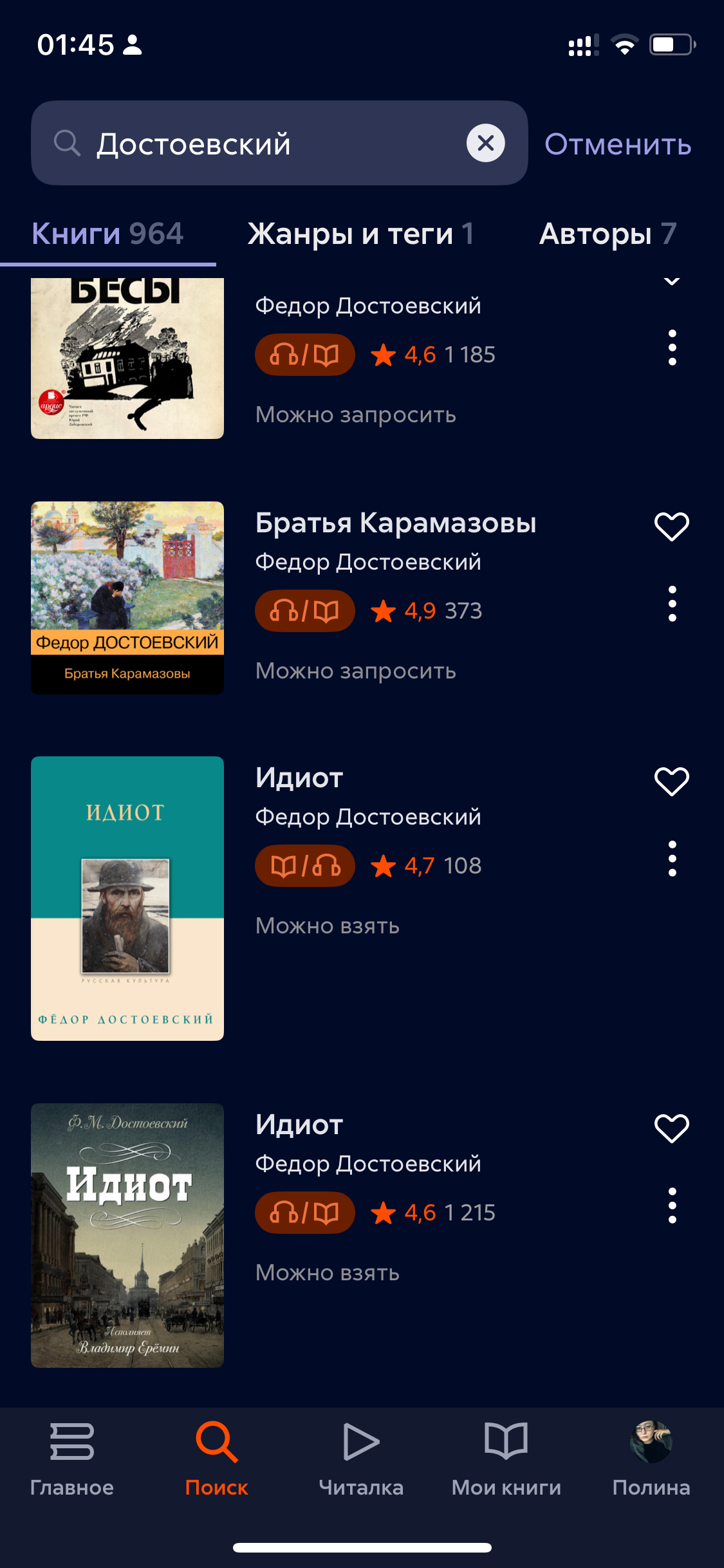Like the Идиот book with 108 ratings
724x1568 pixels.
tap(671, 781)
